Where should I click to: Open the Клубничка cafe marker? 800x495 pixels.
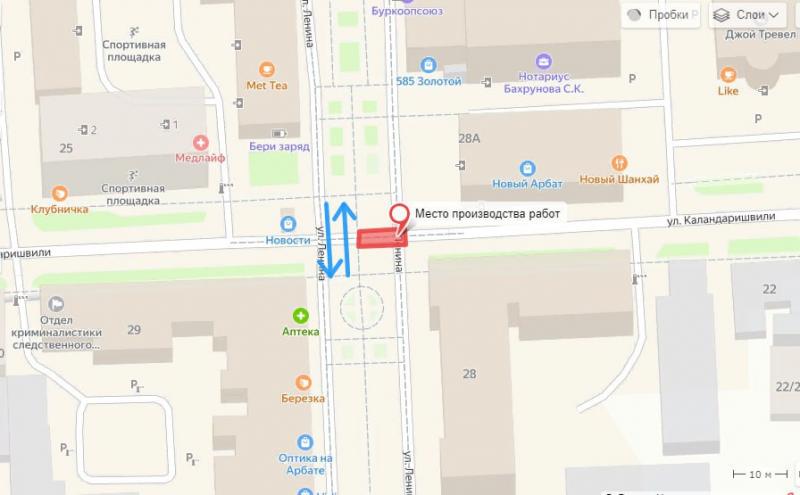click(x=60, y=194)
